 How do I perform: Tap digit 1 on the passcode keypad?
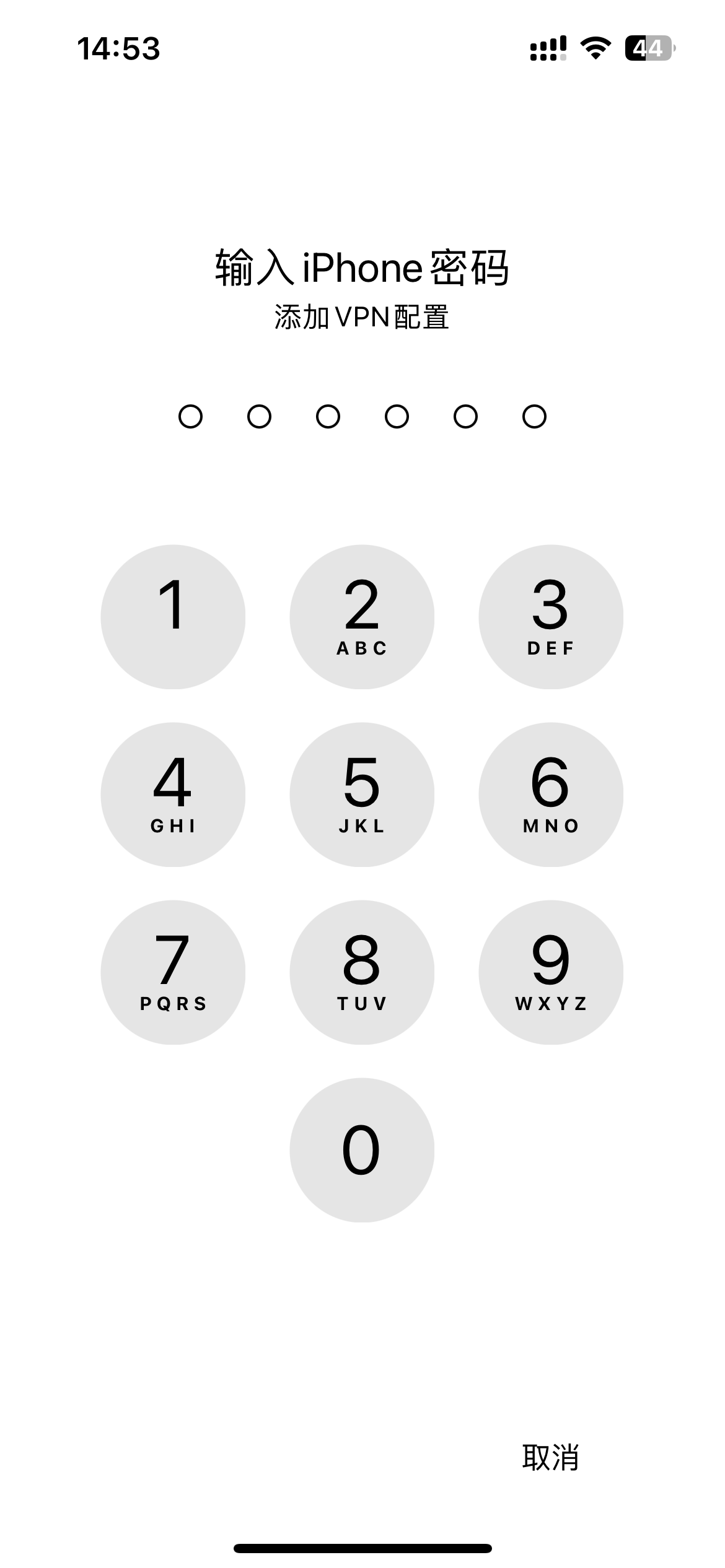[173, 617]
